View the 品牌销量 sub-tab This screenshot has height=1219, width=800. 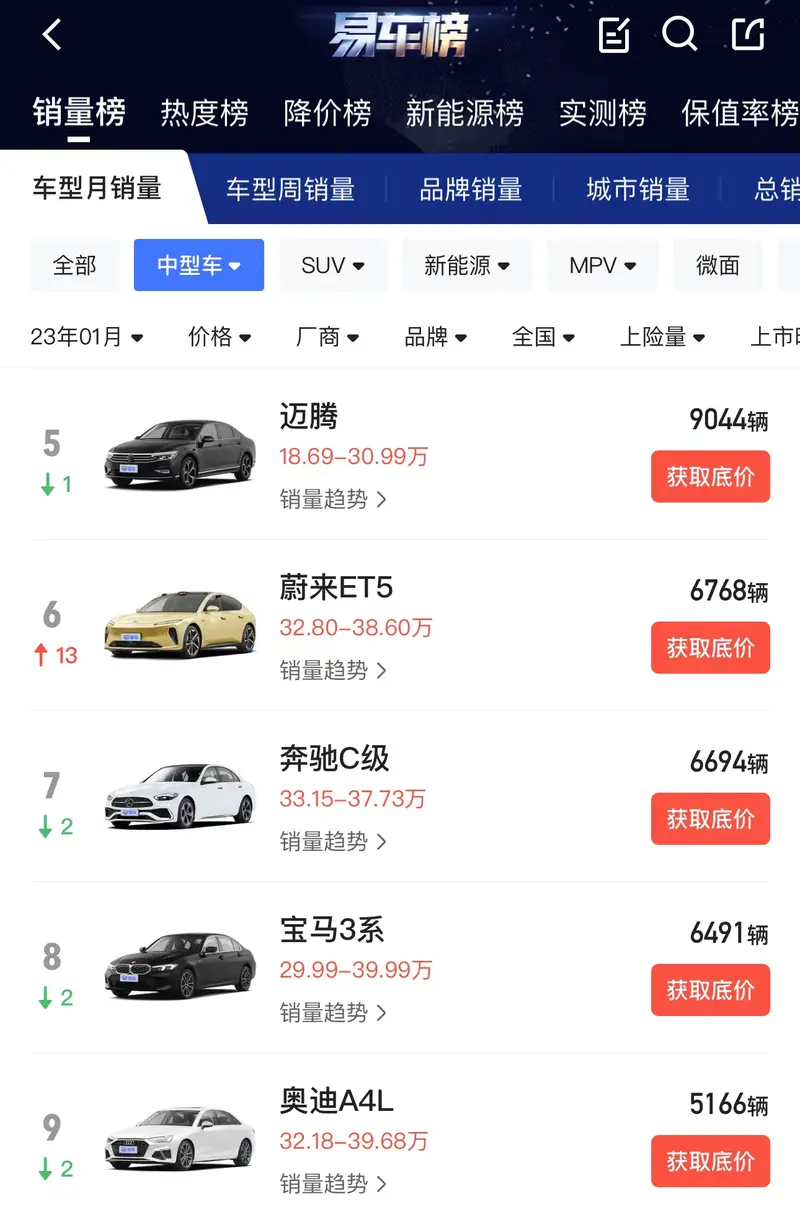[470, 189]
